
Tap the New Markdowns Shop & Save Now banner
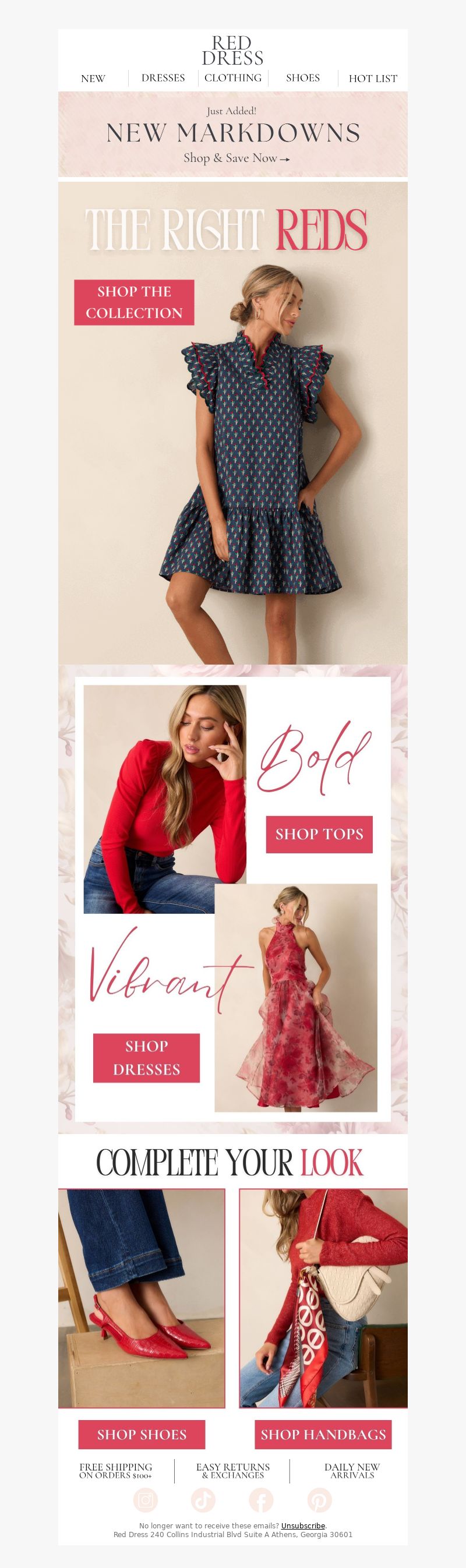[233, 135]
